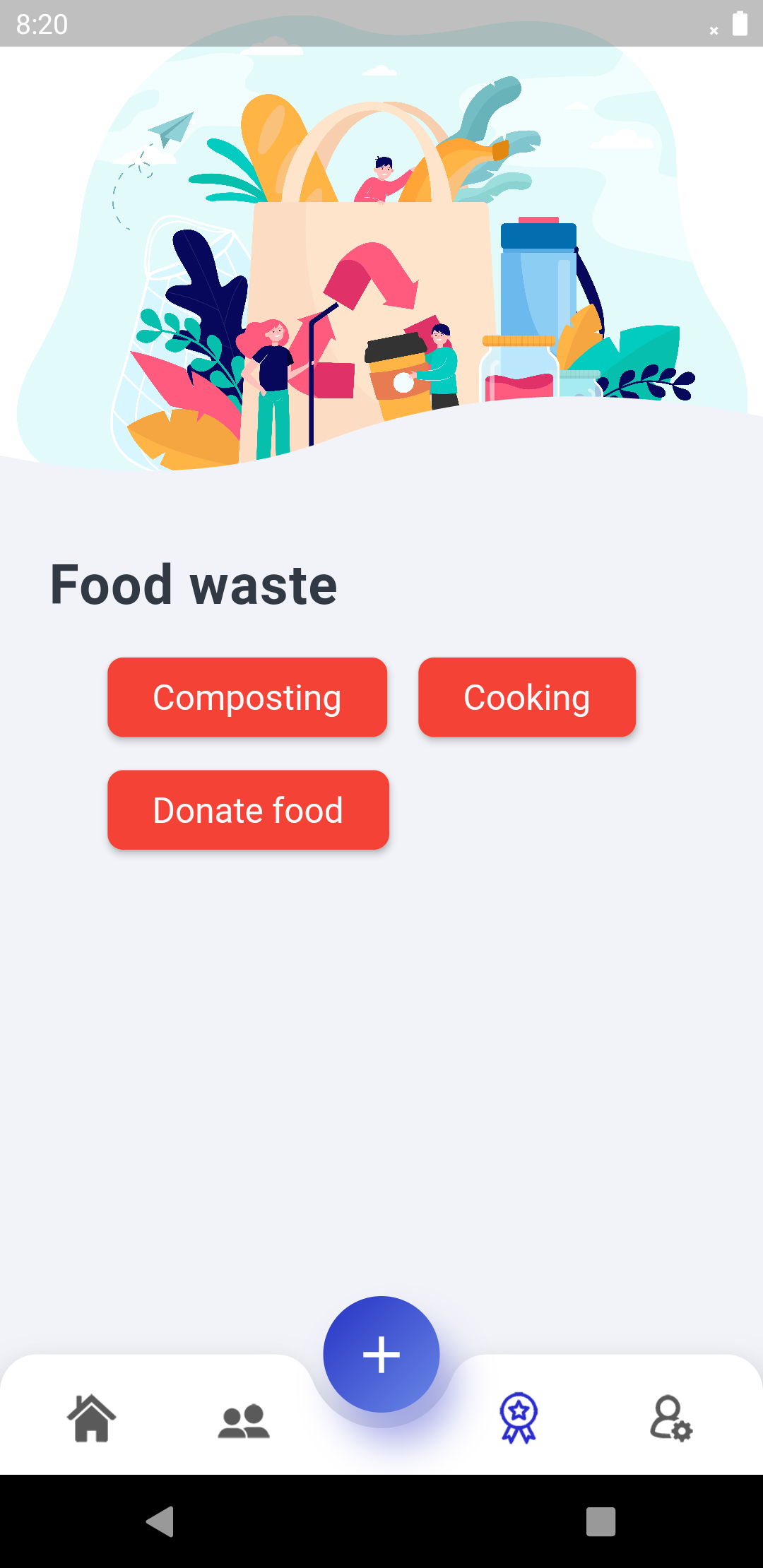Tap the blue plus floating button
The image size is (763, 1568).
381,1354
